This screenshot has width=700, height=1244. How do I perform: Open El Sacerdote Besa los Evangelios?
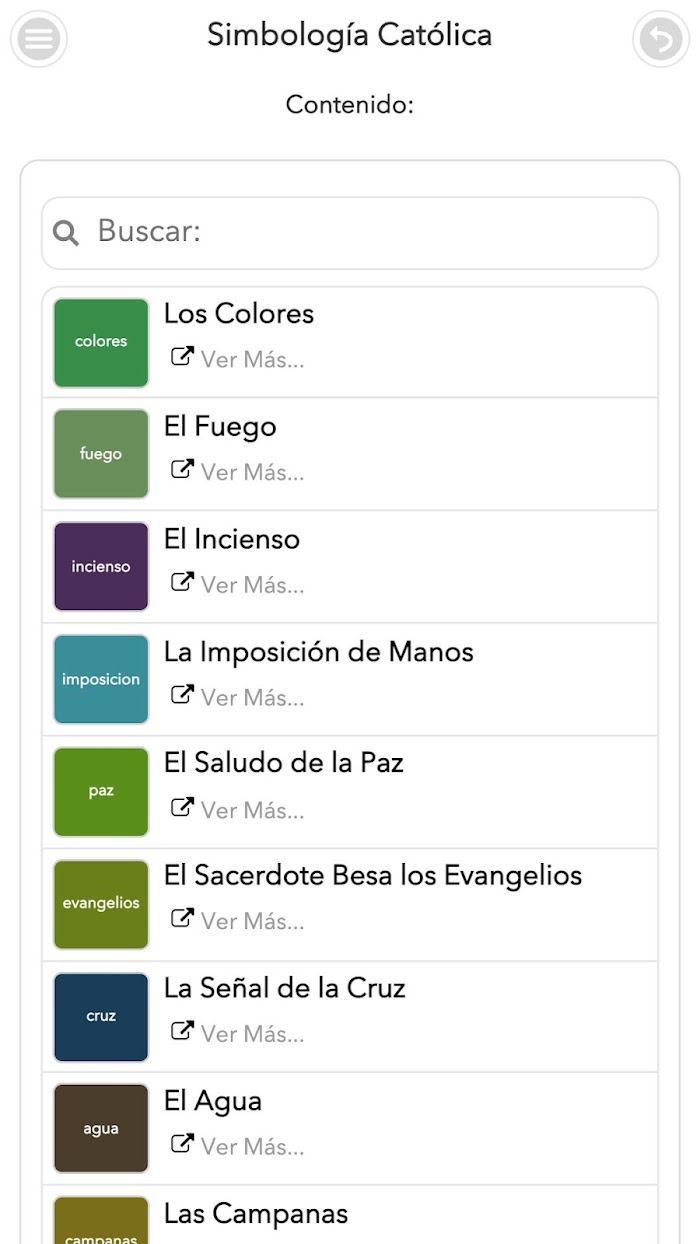tap(350, 905)
